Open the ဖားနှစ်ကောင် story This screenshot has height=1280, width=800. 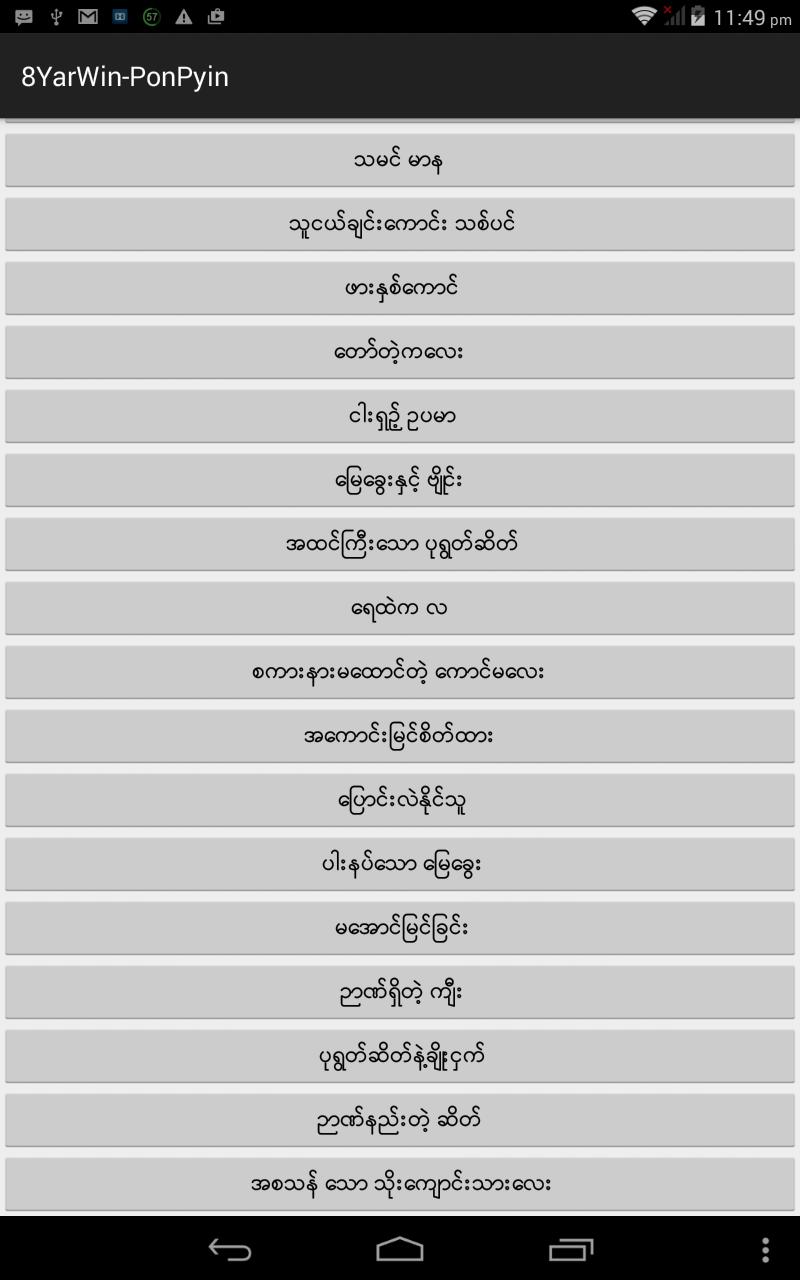tap(400, 288)
